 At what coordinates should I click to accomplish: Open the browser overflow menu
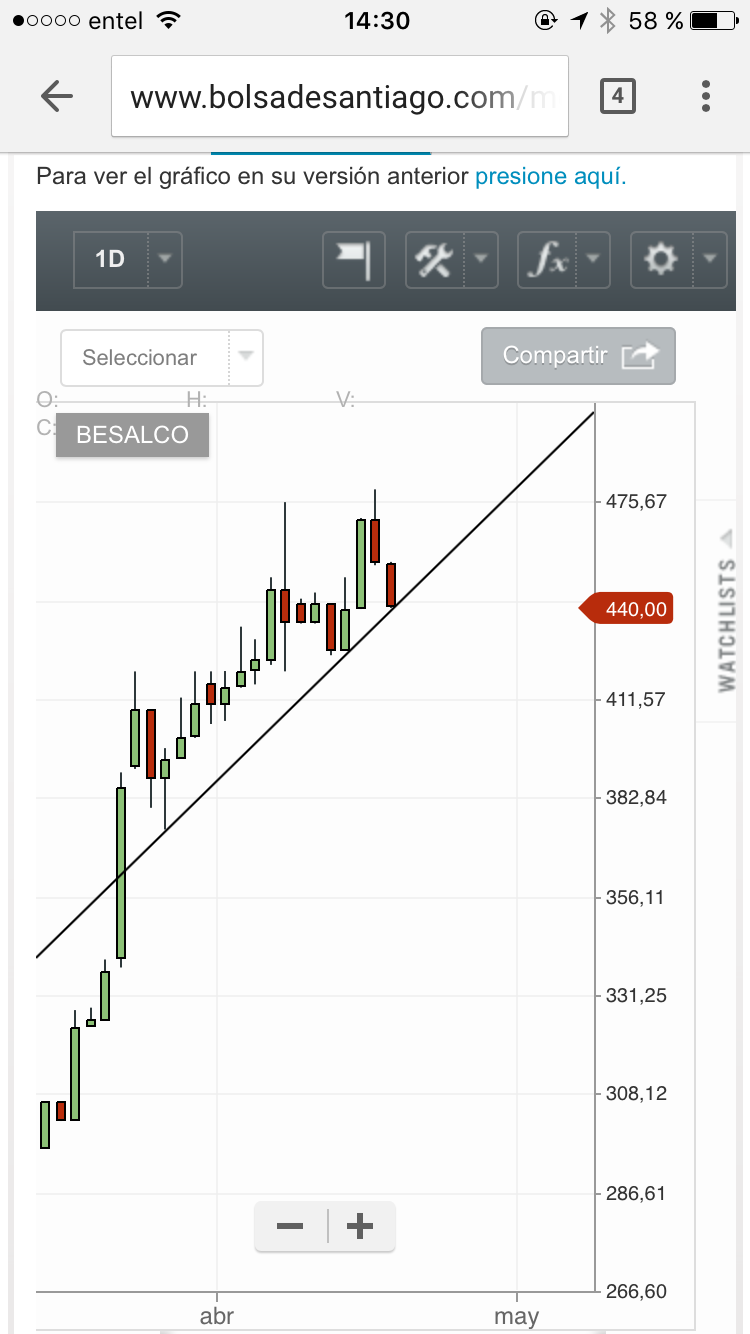tap(706, 96)
